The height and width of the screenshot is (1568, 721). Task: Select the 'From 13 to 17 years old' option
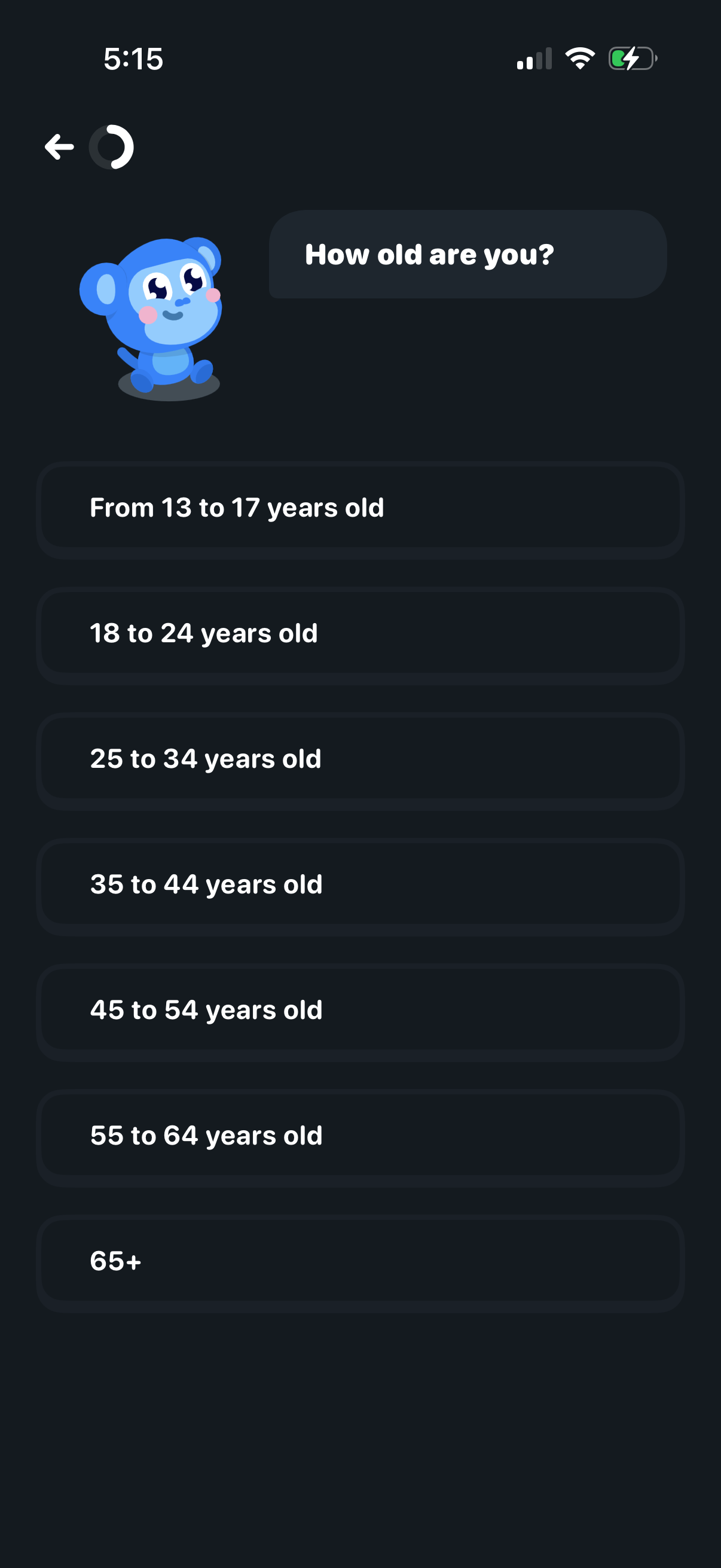pos(360,507)
